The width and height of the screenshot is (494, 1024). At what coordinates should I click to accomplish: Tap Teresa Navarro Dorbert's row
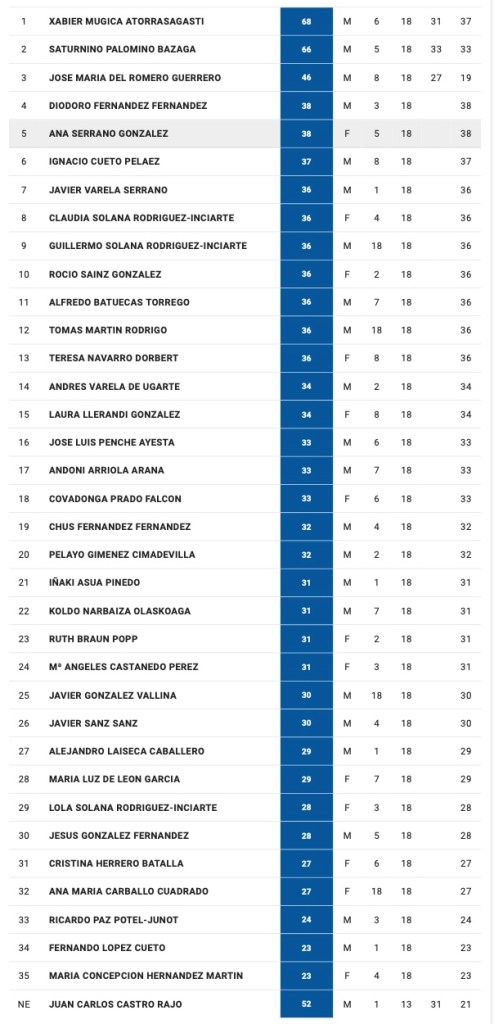click(x=247, y=359)
